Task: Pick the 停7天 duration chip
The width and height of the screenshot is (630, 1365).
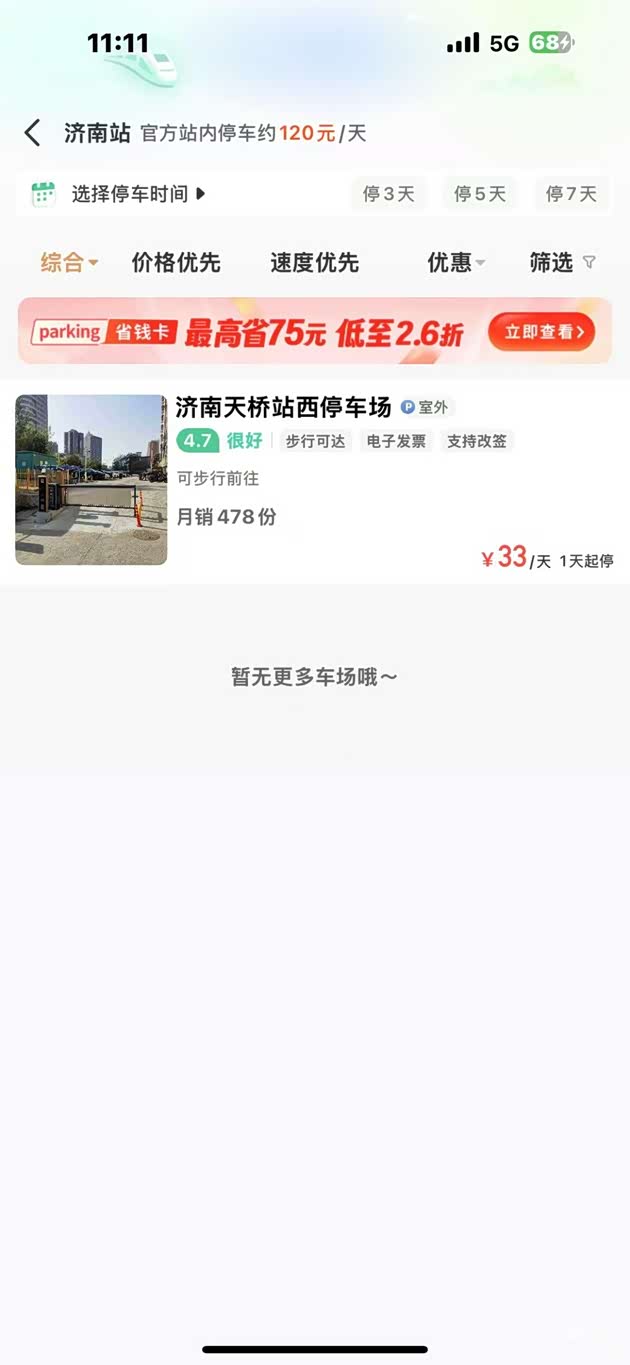Action: pos(571,194)
